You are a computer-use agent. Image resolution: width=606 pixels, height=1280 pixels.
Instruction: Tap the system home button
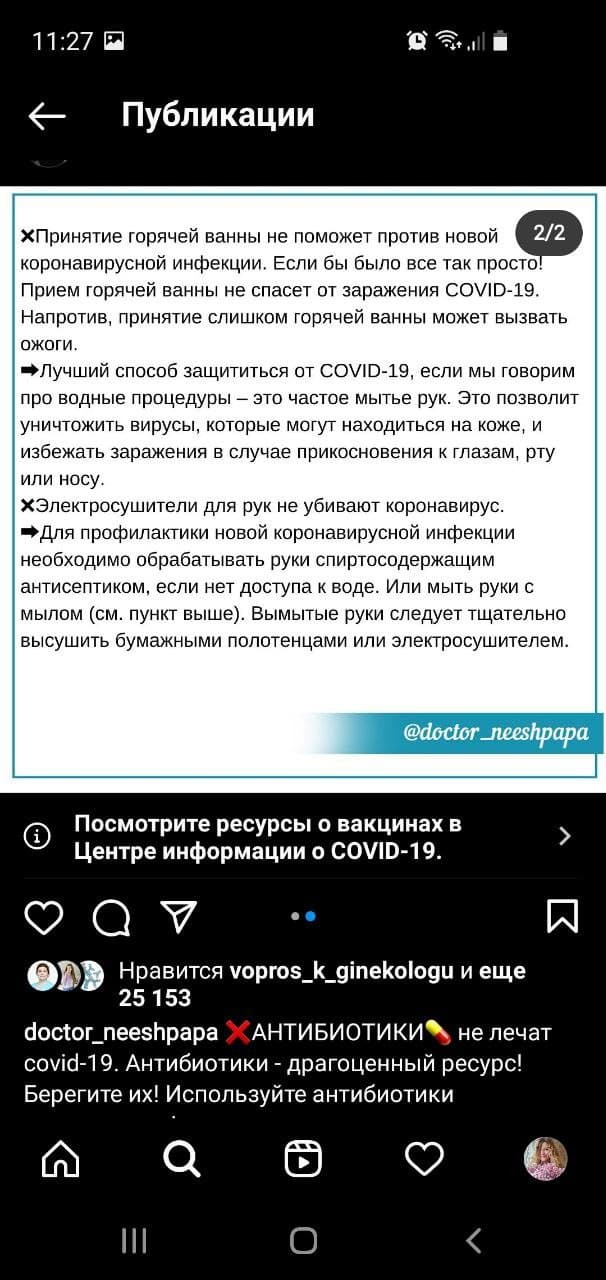point(303,1241)
